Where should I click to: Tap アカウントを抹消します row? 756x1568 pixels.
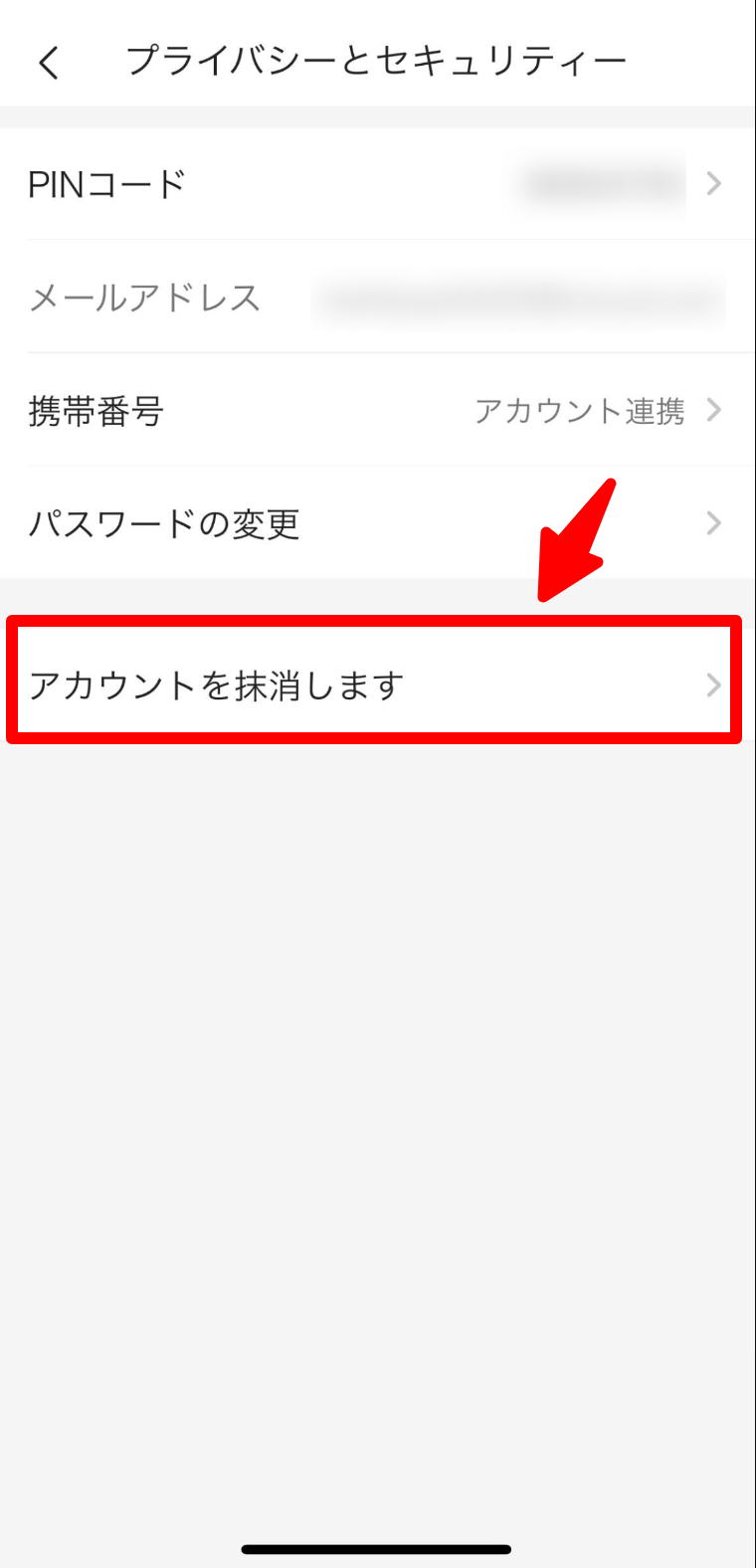(x=374, y=685)
